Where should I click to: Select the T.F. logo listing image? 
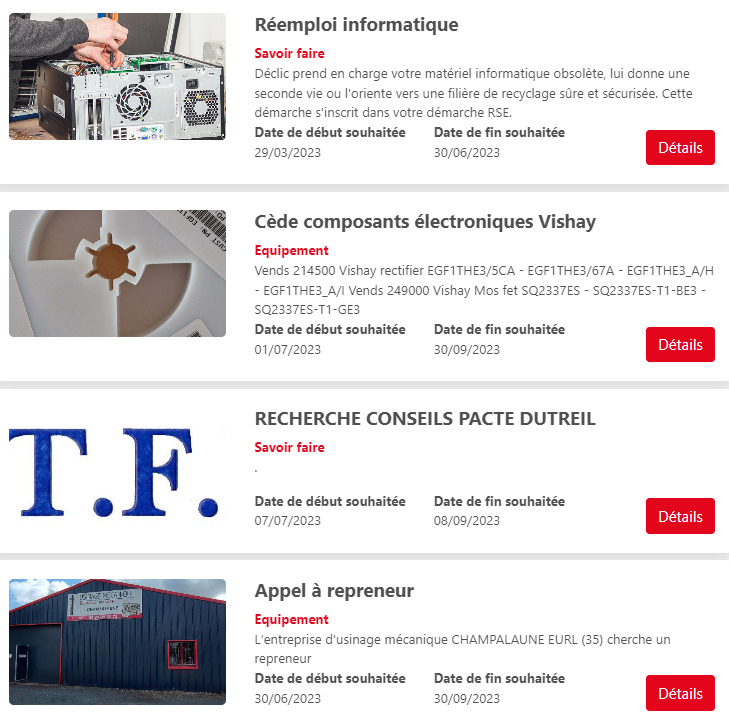pos(117,470)
